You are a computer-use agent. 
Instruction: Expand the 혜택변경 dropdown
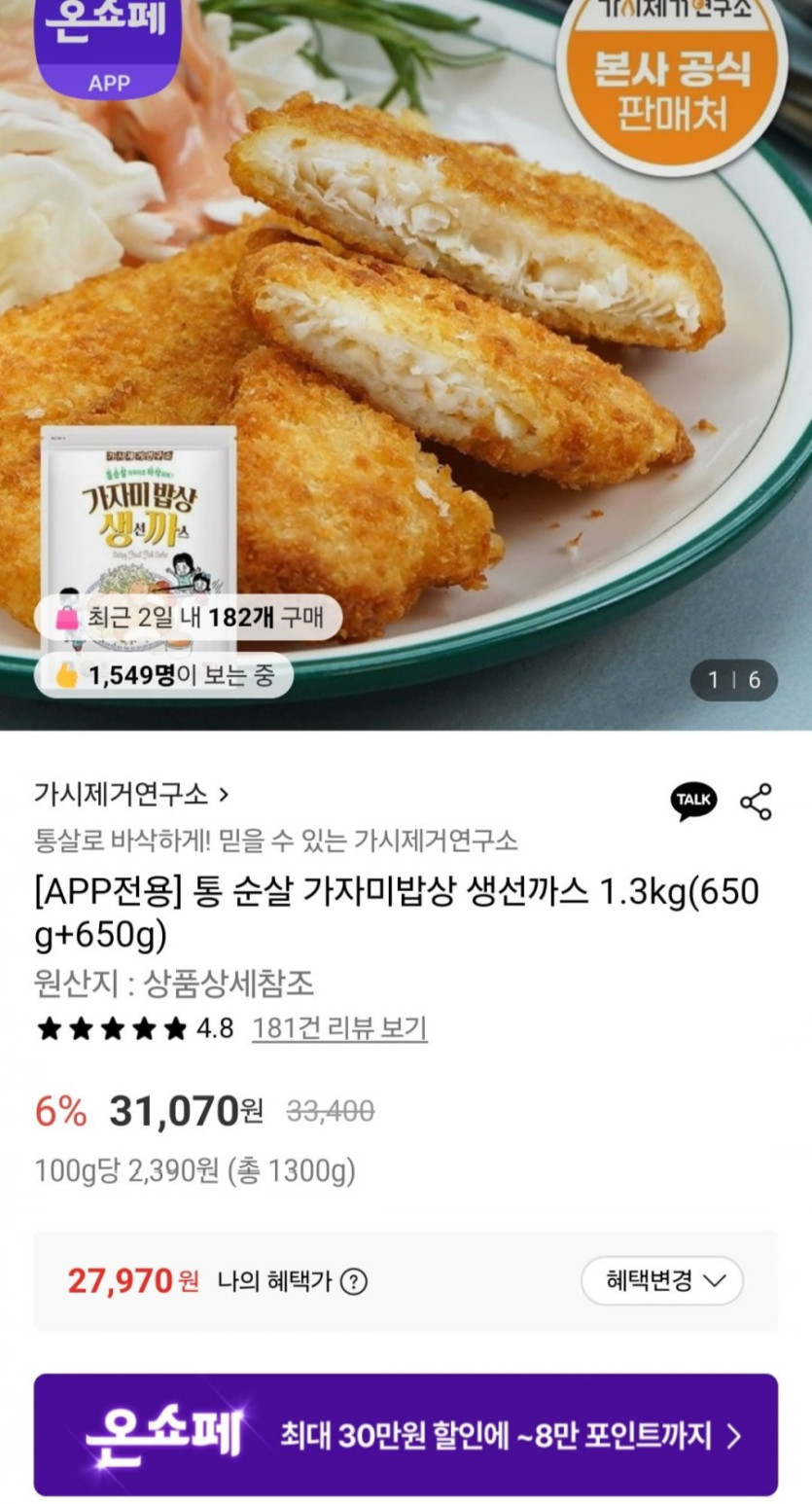(x=662, y=1280)
